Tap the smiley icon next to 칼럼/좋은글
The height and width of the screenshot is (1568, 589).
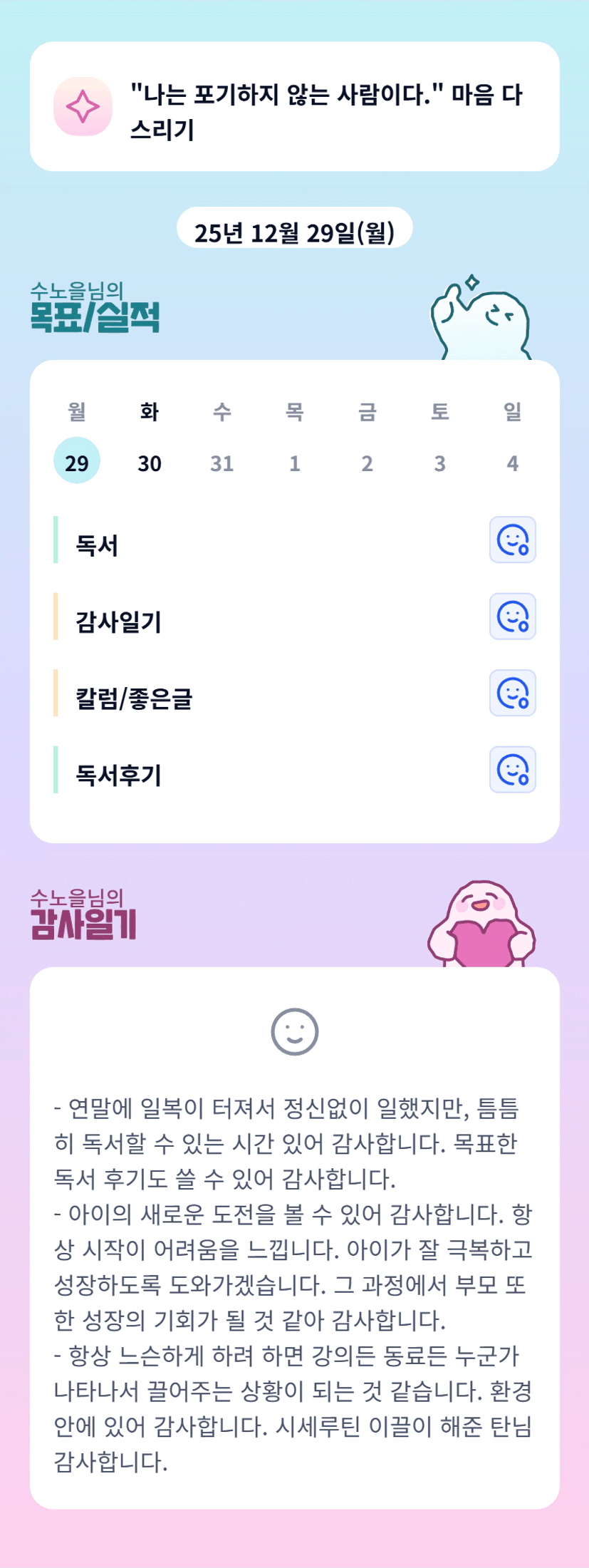click(x=512, y=693)
